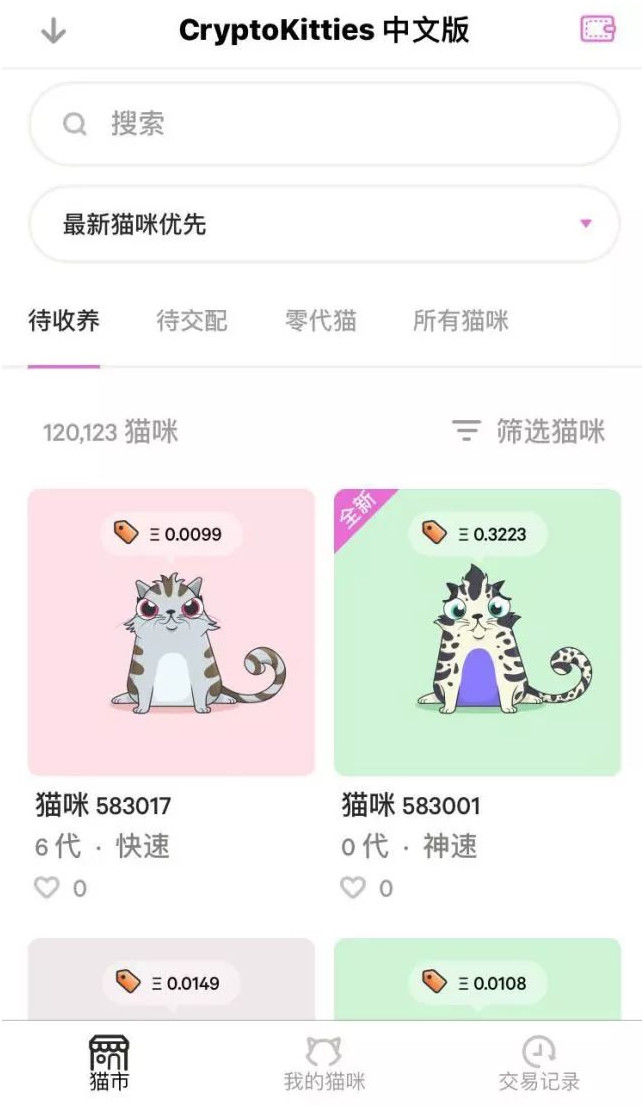Like kitty 猫咪 583017
This screenshot has height=1107, width=644.
48,887
